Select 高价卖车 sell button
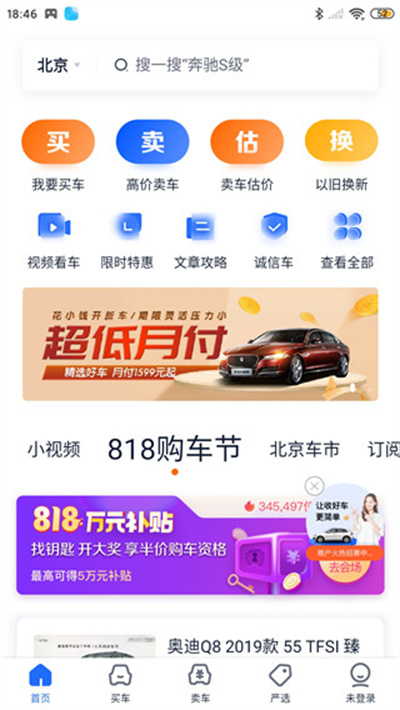400x710 pixels. tap(153, 155)
